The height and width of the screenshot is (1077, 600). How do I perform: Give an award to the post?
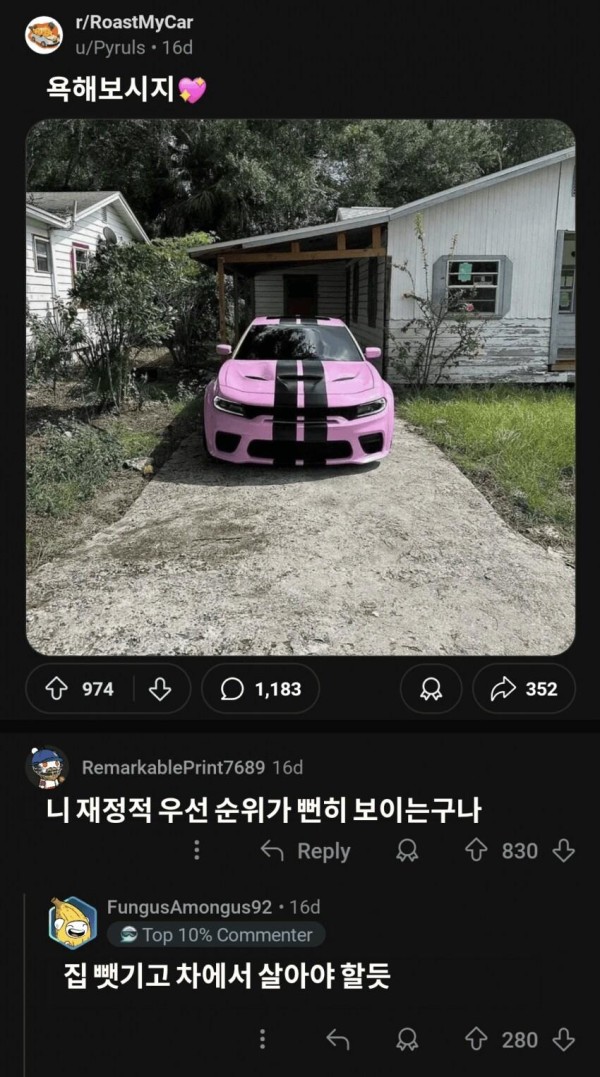tap(431, 689)
